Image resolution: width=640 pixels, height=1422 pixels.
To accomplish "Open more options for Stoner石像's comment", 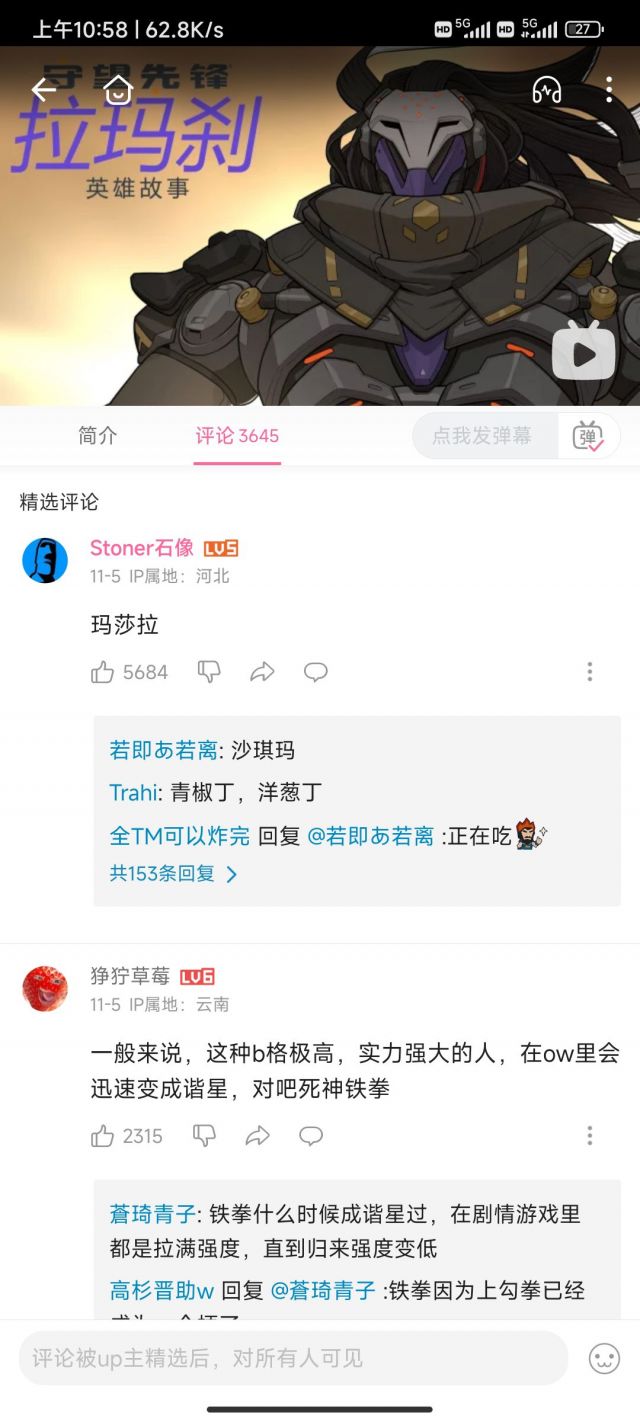I will (x=590, y=672).
